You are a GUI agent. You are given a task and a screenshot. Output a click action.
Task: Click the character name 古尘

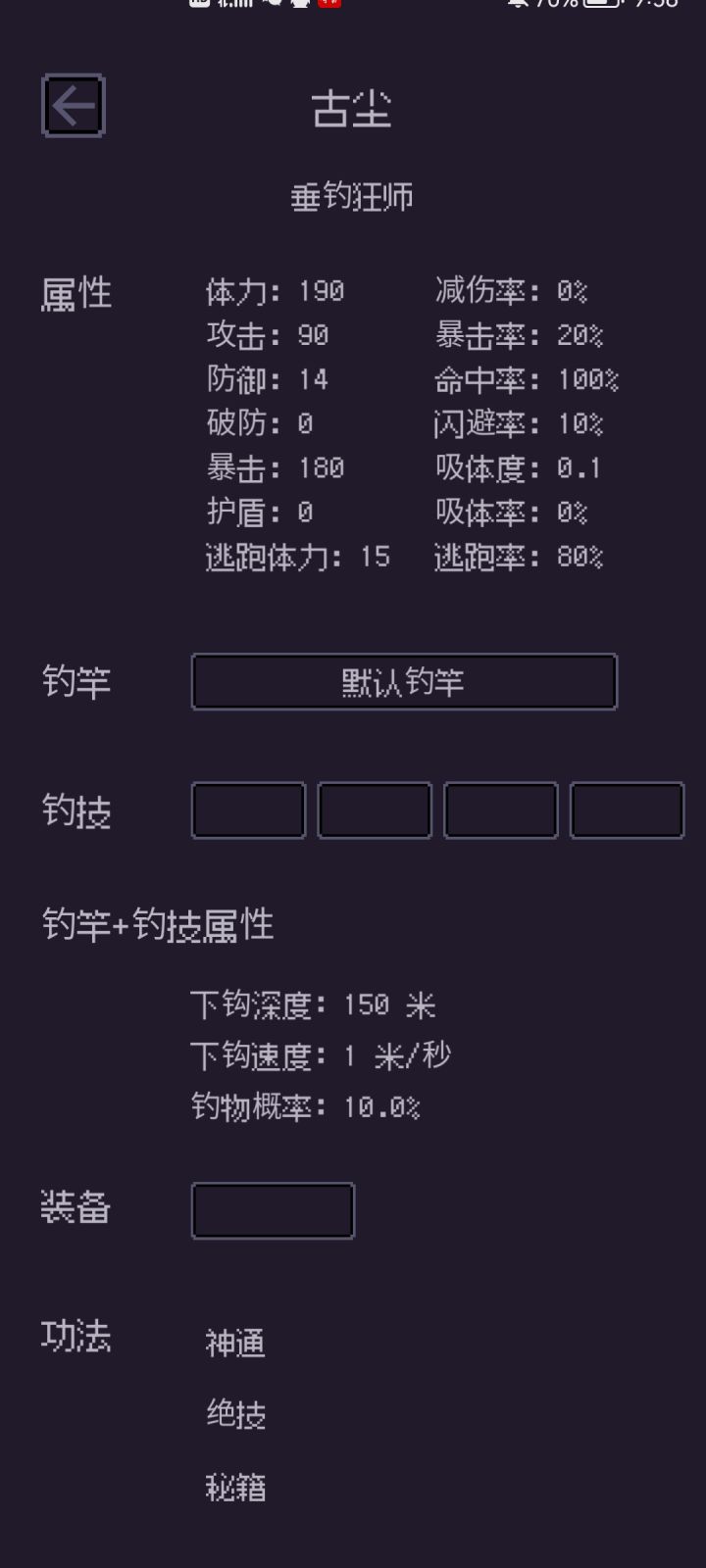[x=353, y=110]
